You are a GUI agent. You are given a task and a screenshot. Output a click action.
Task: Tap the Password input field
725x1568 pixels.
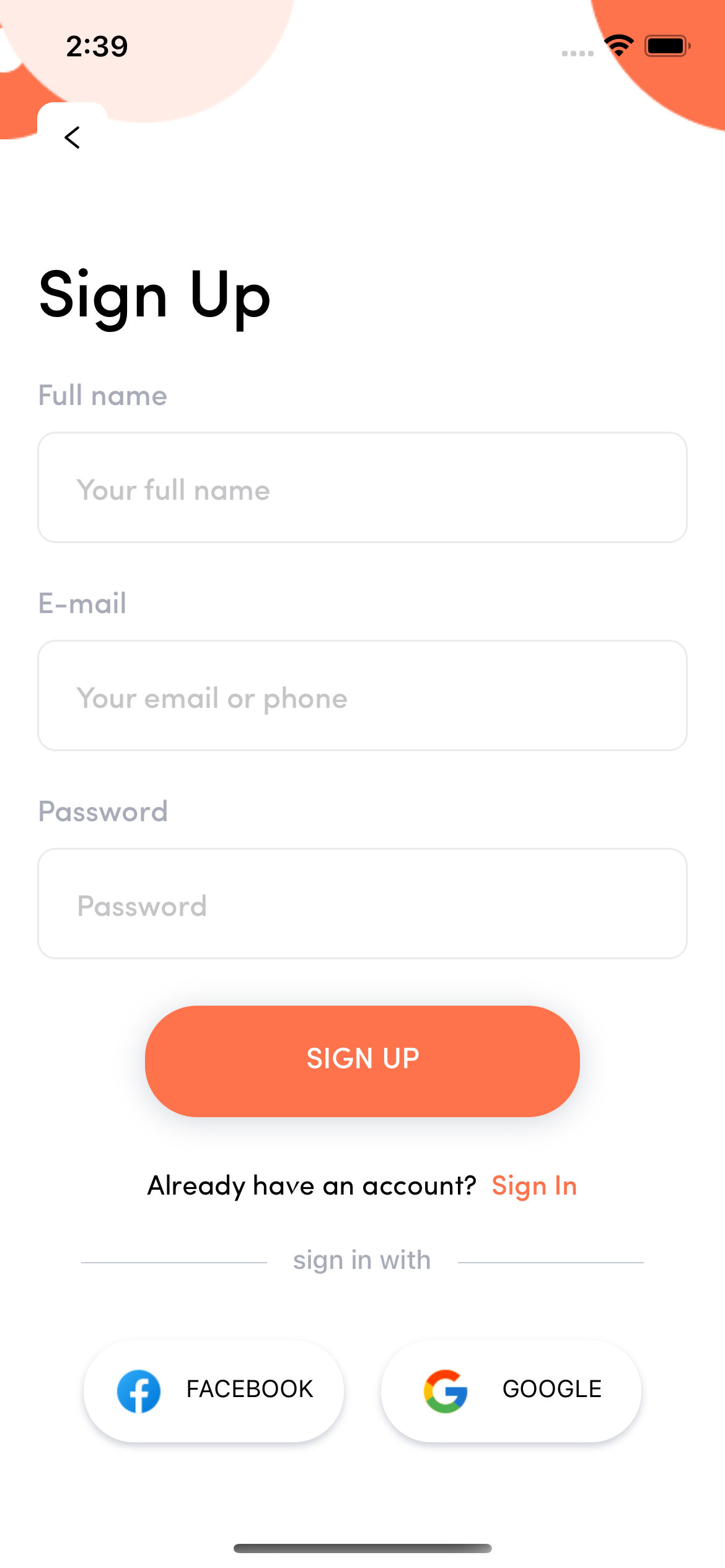coord(362,904)
